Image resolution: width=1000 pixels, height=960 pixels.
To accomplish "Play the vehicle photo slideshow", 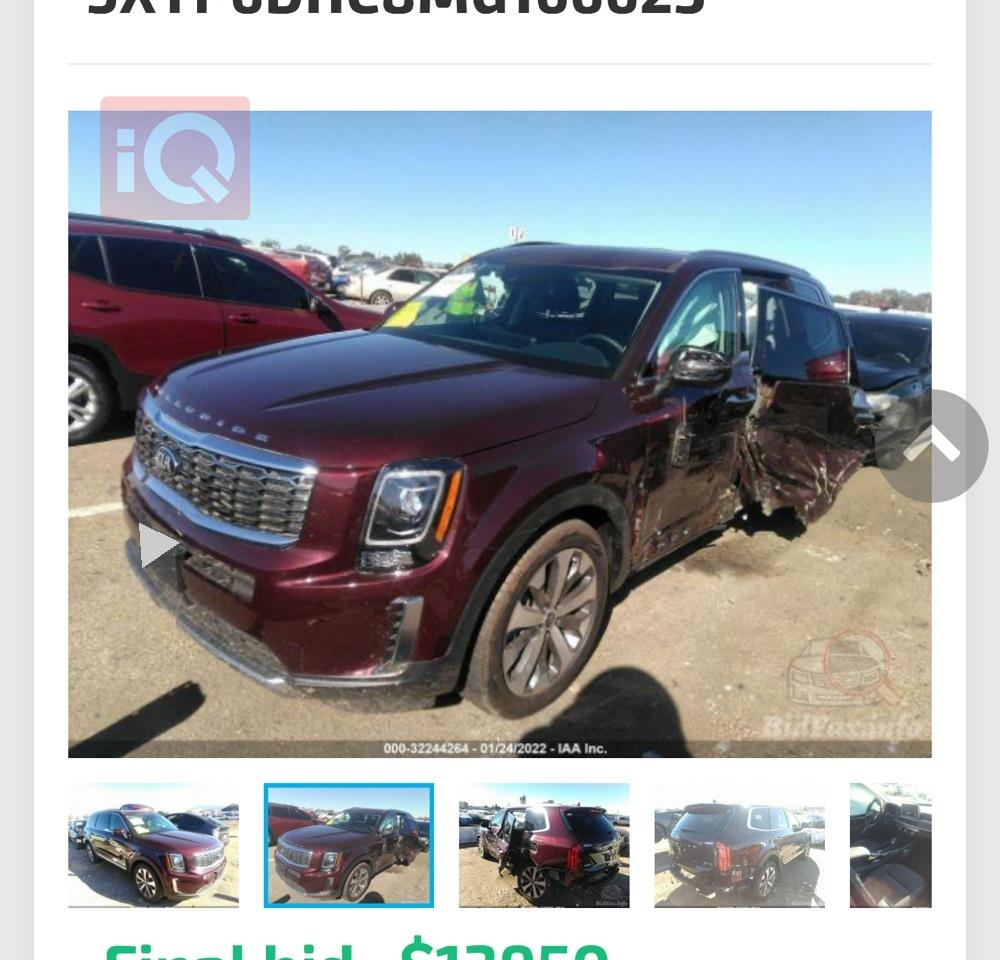I will point(157,545).
